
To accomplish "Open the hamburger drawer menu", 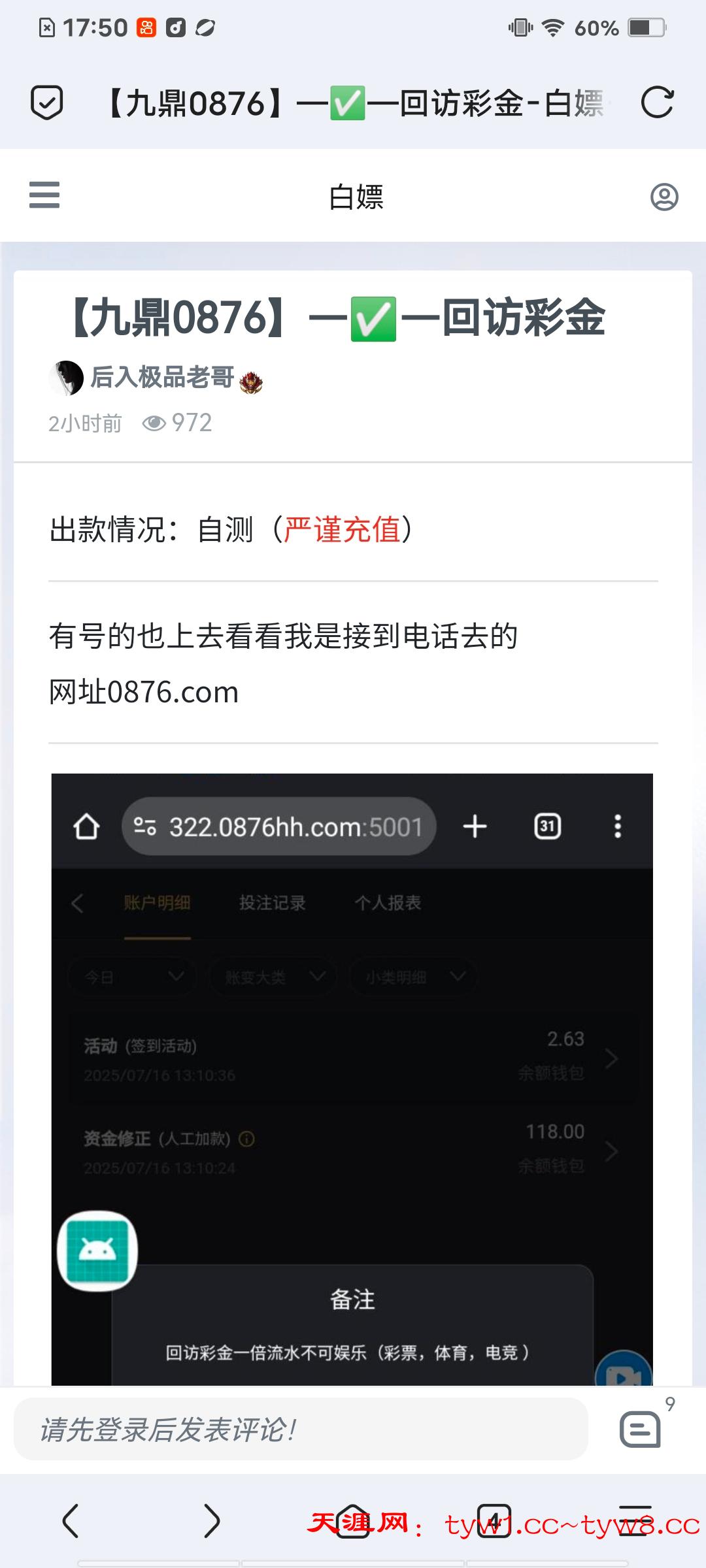I will click(44, 195).
